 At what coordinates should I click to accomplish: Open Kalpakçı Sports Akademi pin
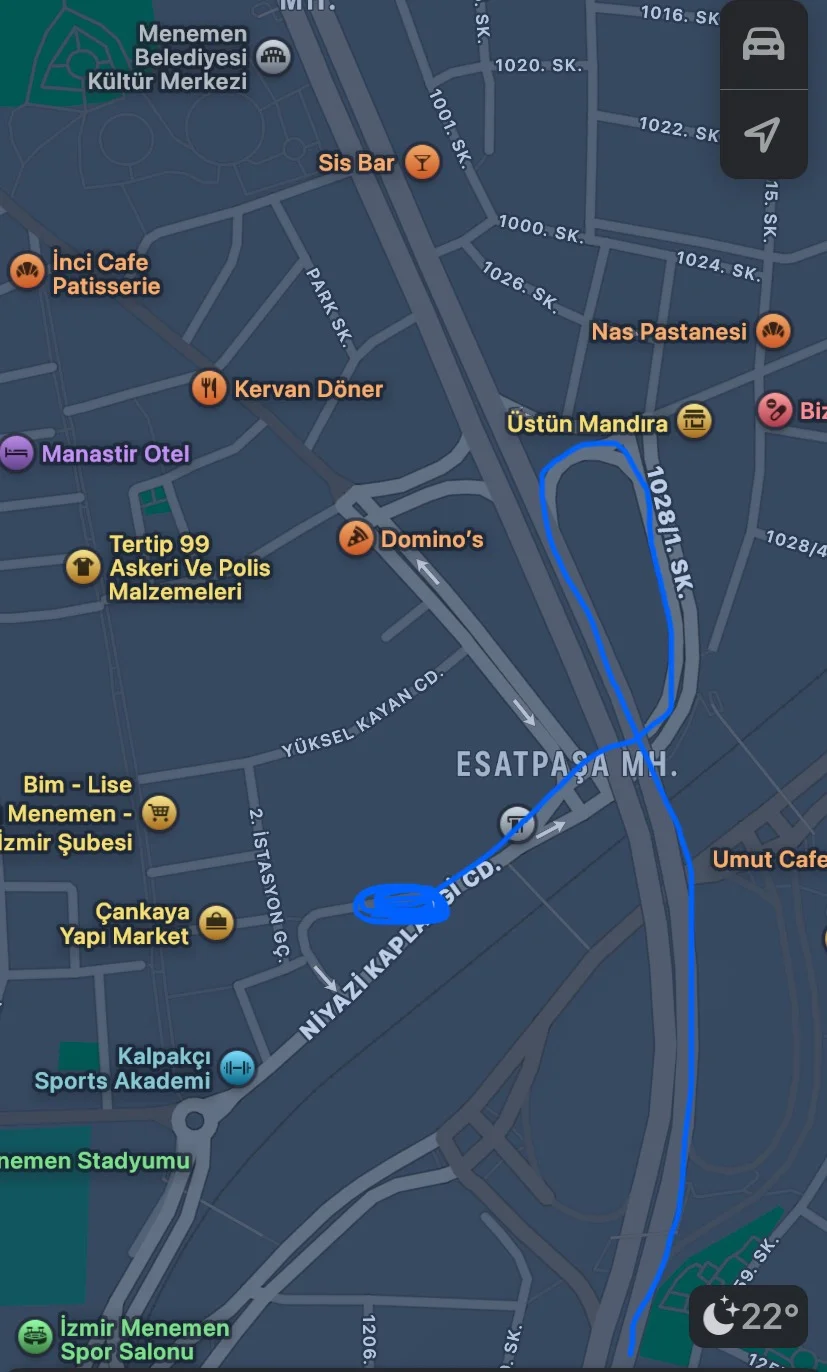point(237,1068)
